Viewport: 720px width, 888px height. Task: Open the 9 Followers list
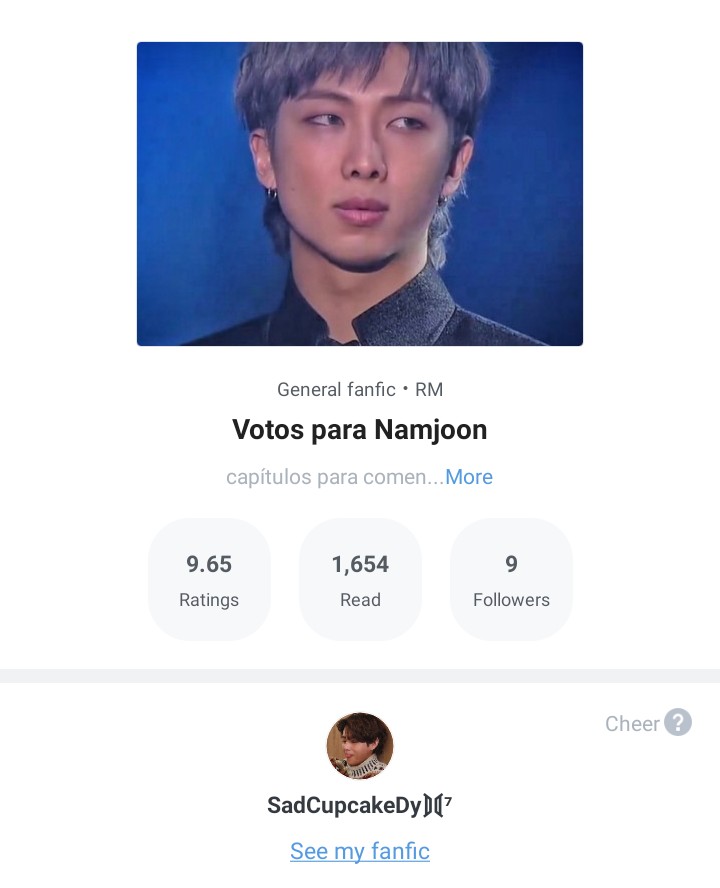511,580
